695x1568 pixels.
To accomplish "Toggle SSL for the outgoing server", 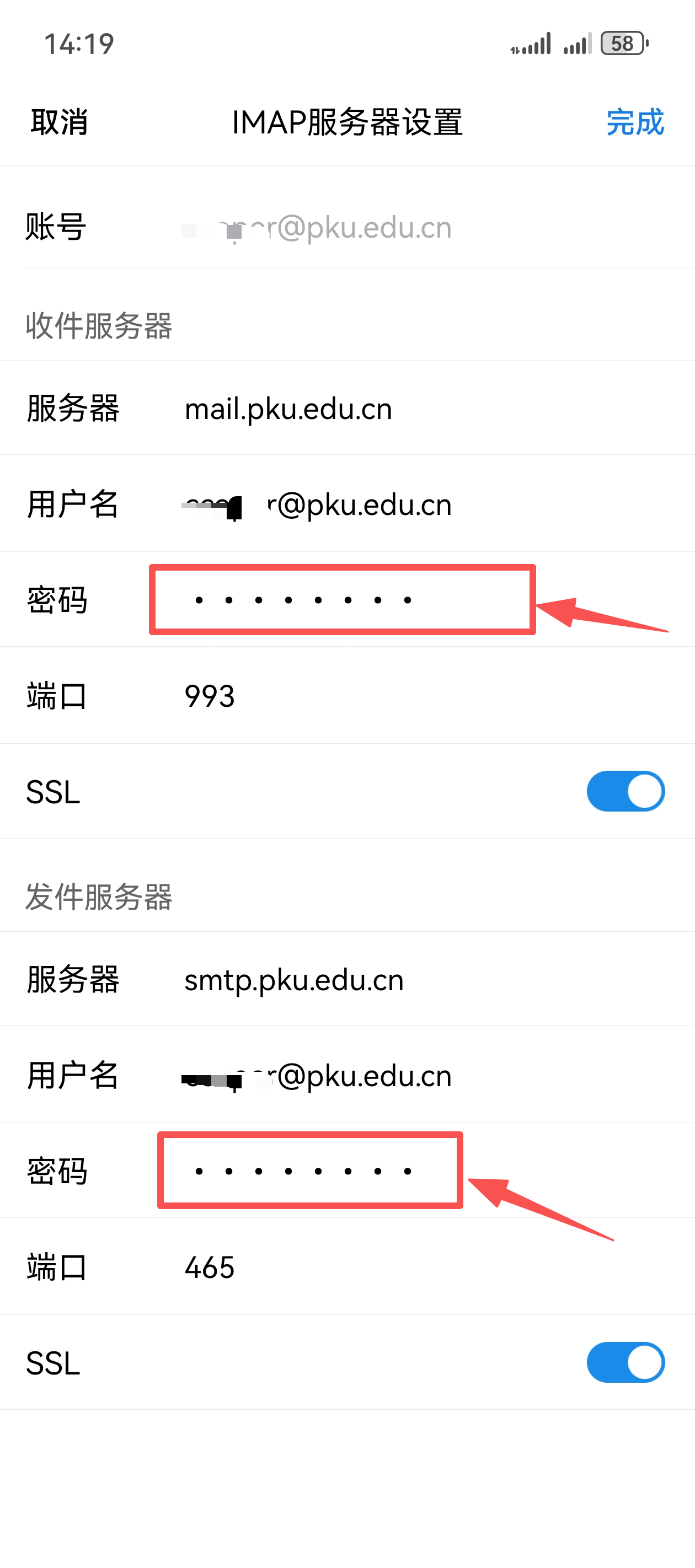I will pyautogui.click(x=625, y=1362).
